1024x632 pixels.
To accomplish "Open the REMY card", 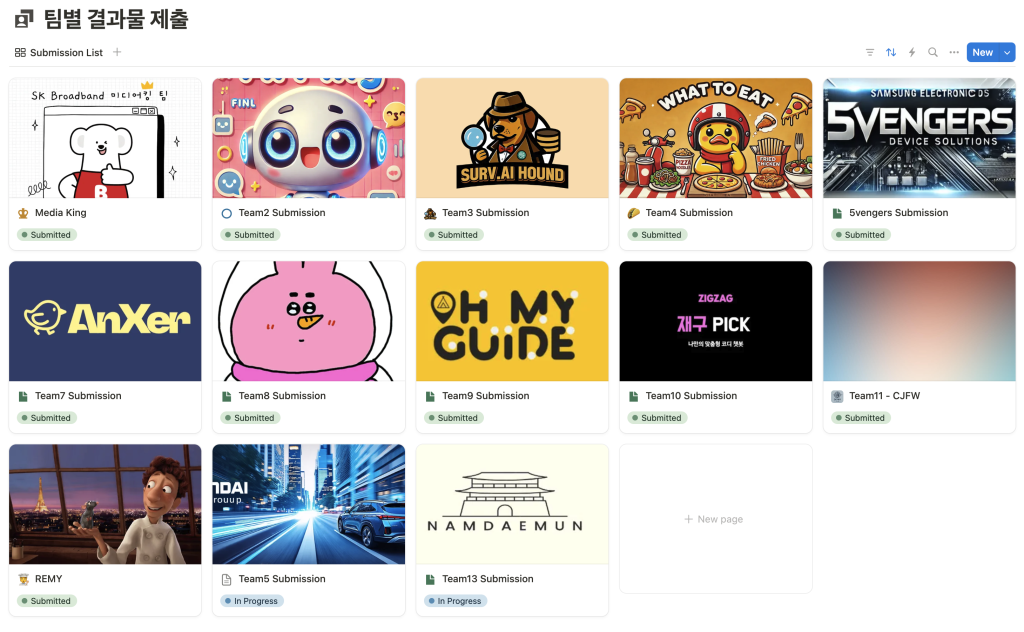I will click(x=48, y=579).
